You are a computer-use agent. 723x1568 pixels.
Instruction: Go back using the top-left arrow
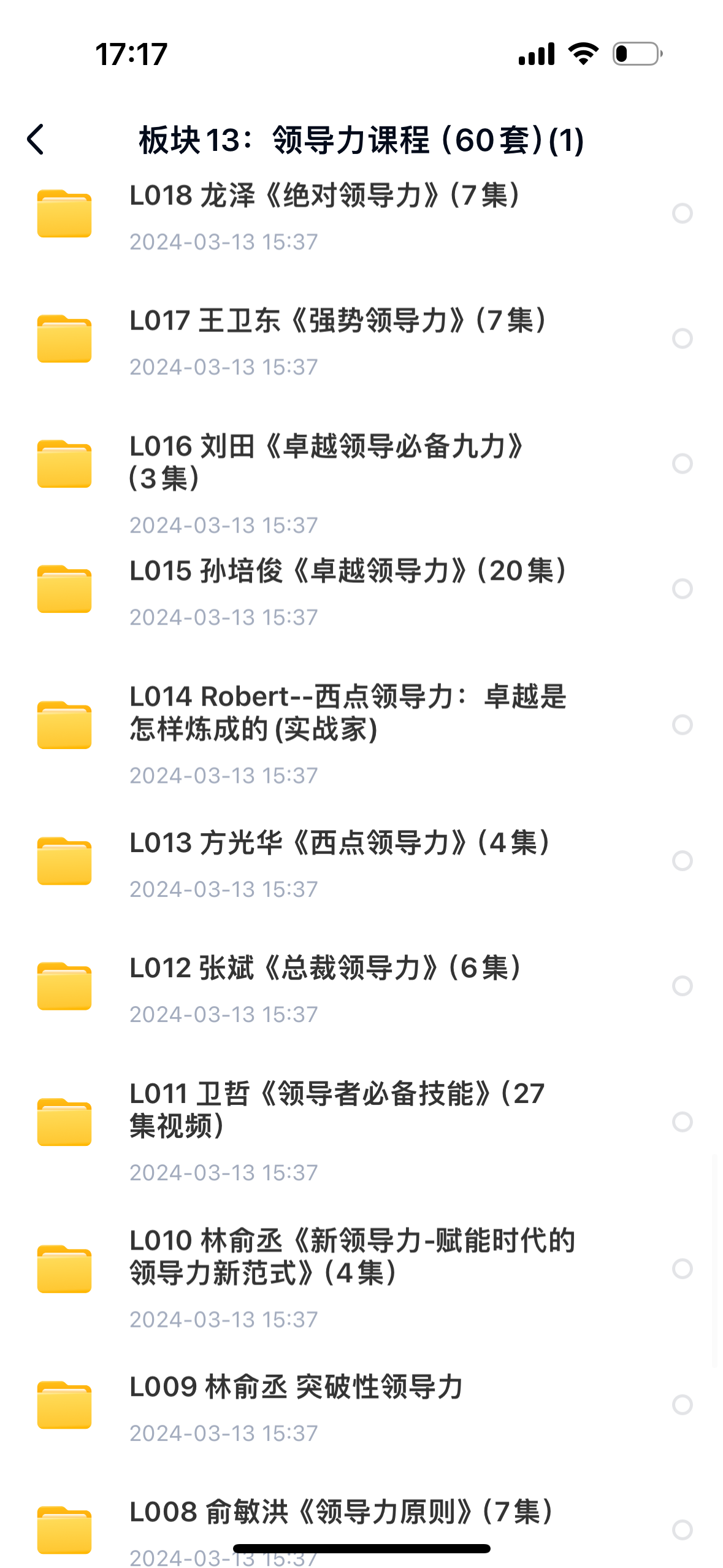point(36,139)
